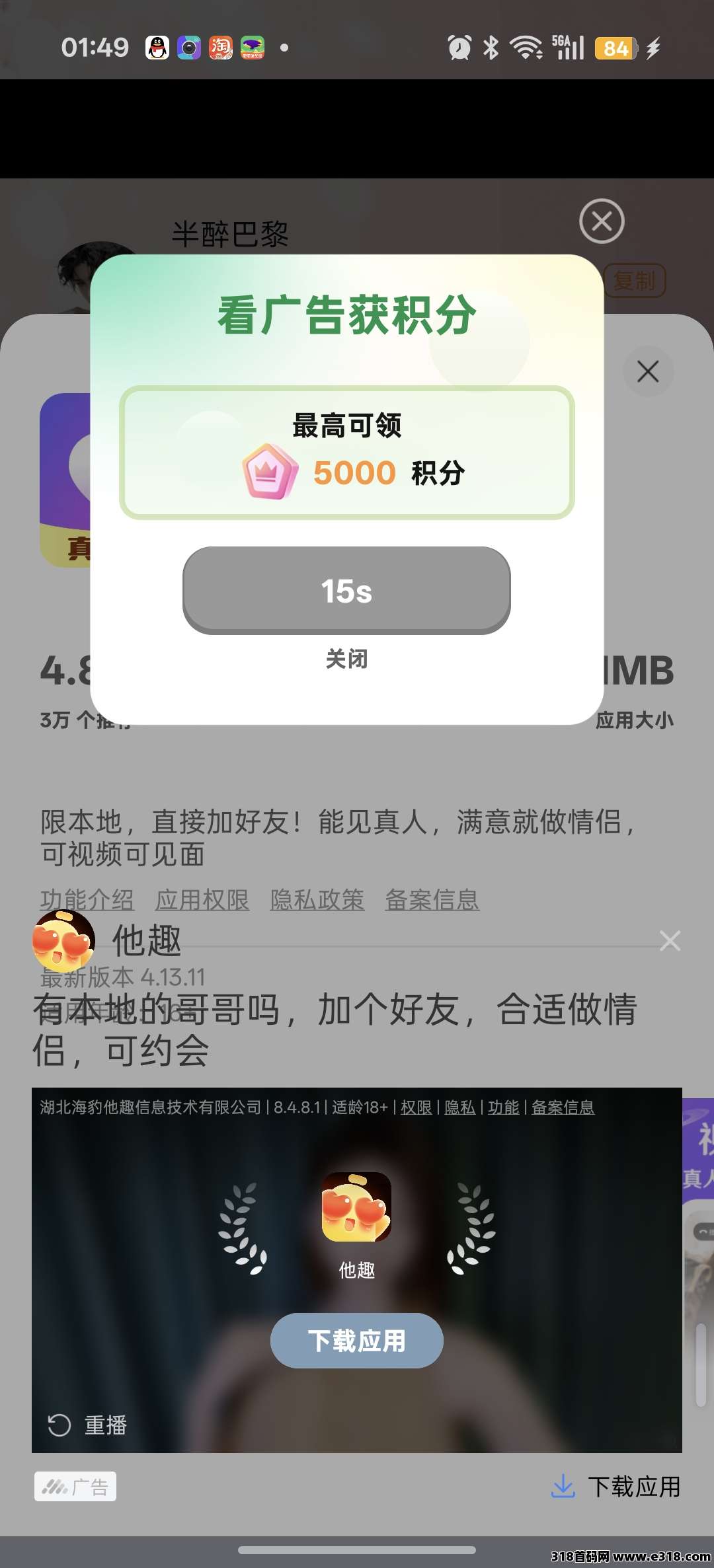The width and height of the screenshot is (714, 1568).
Task: Open 备案信息 link in app details
Action: tap(432, 899)
